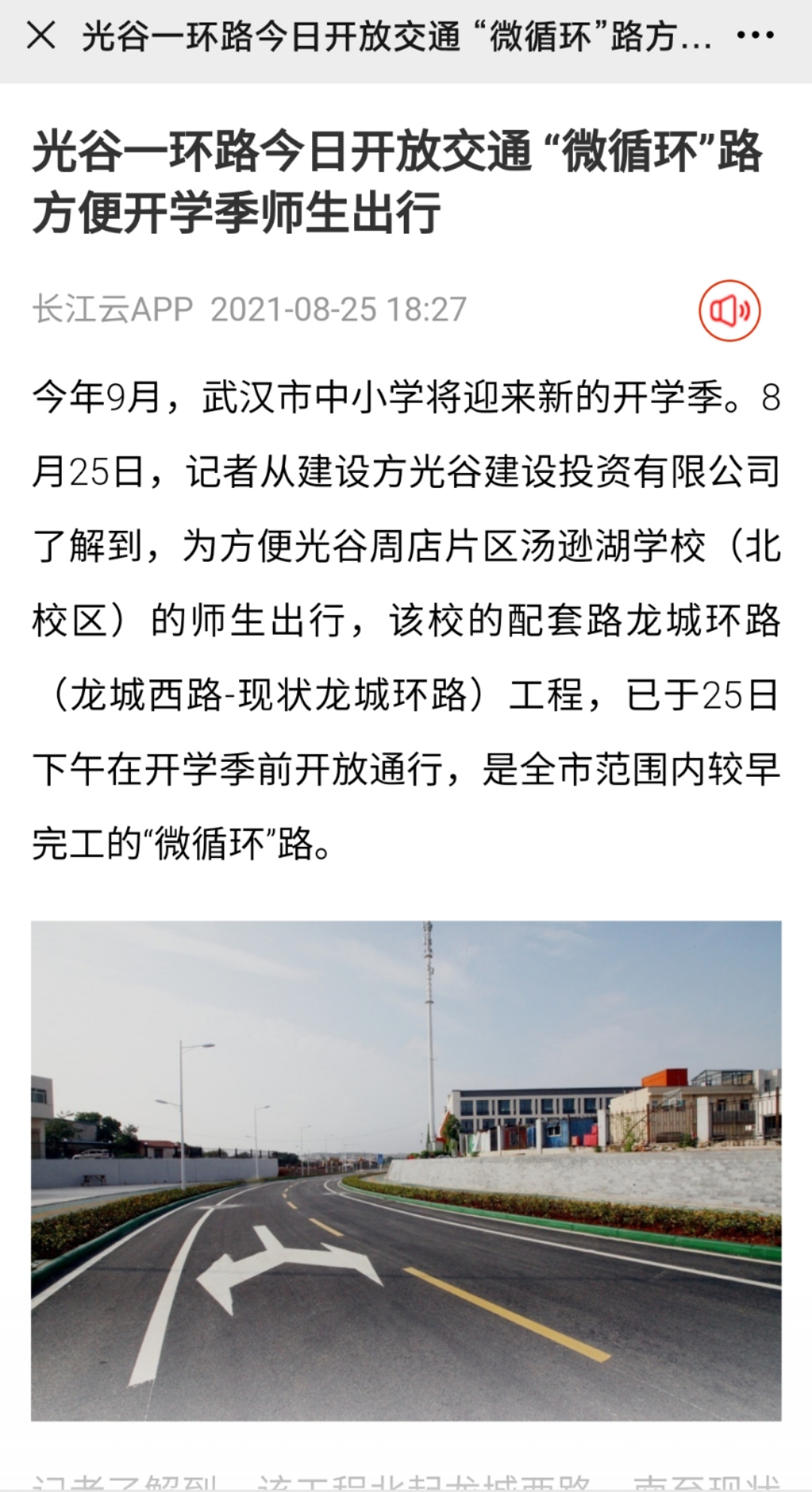Open the three-dot overflow menu
Viewport: 812px width, 1492px height.
point(755,35)
